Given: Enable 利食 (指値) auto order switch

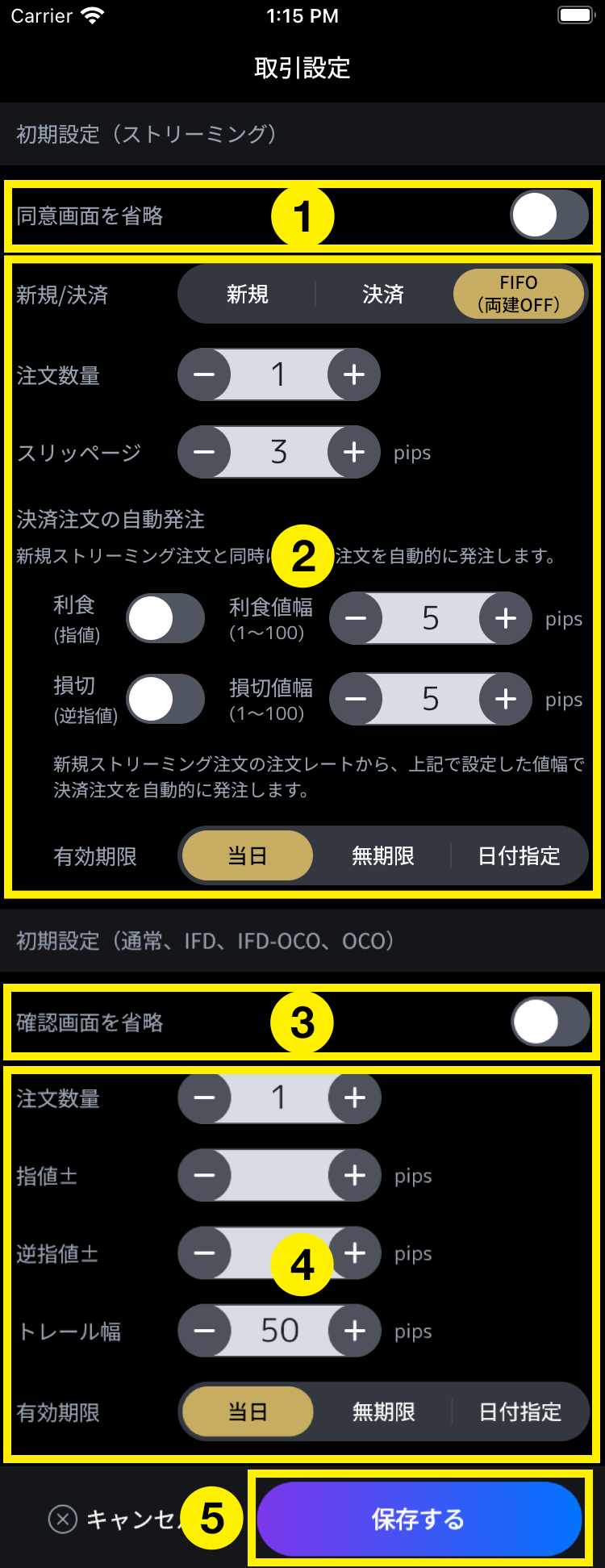Looking at the screenshot, I should tap(165, 619).
